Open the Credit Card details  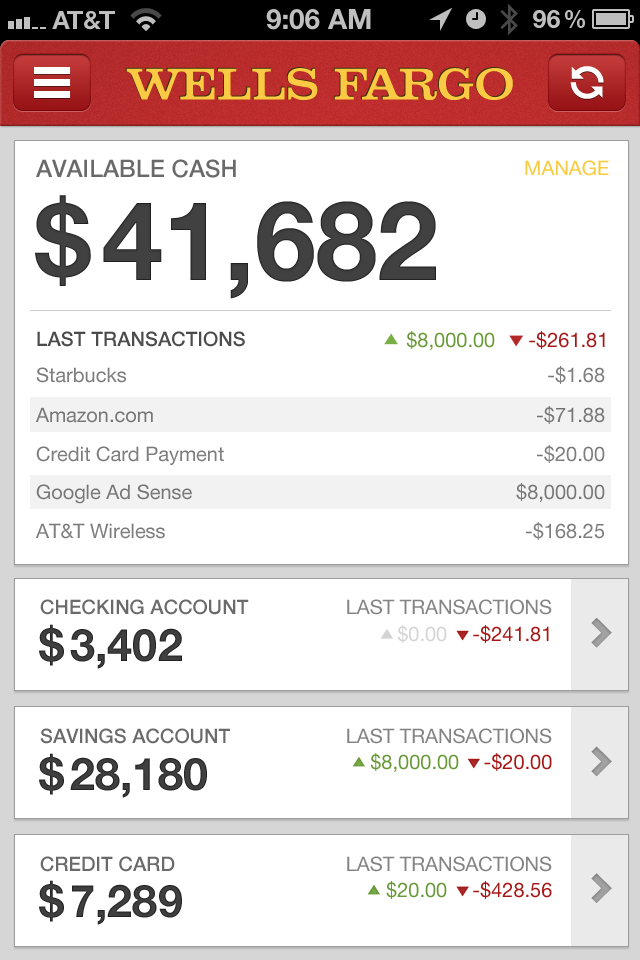[600, 889]
